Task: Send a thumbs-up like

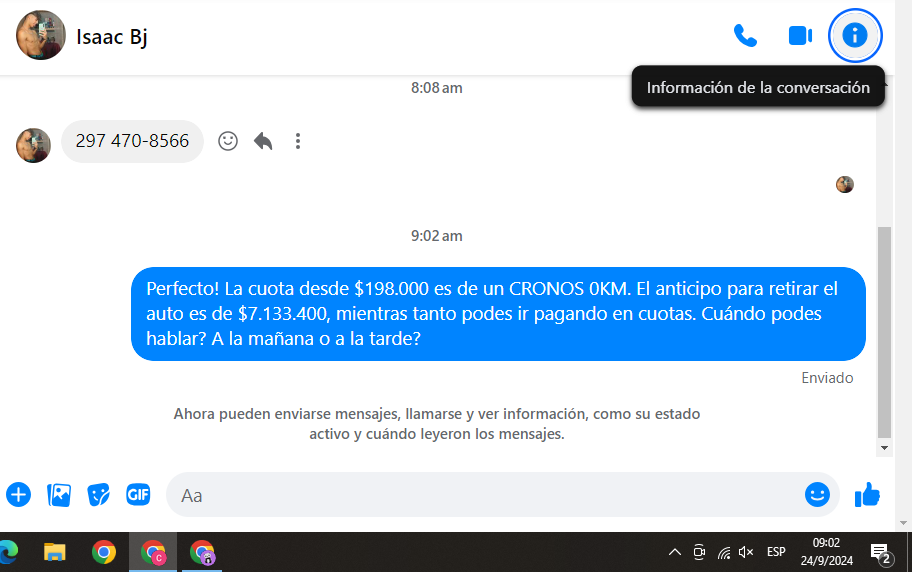Action: click(867, 494)
